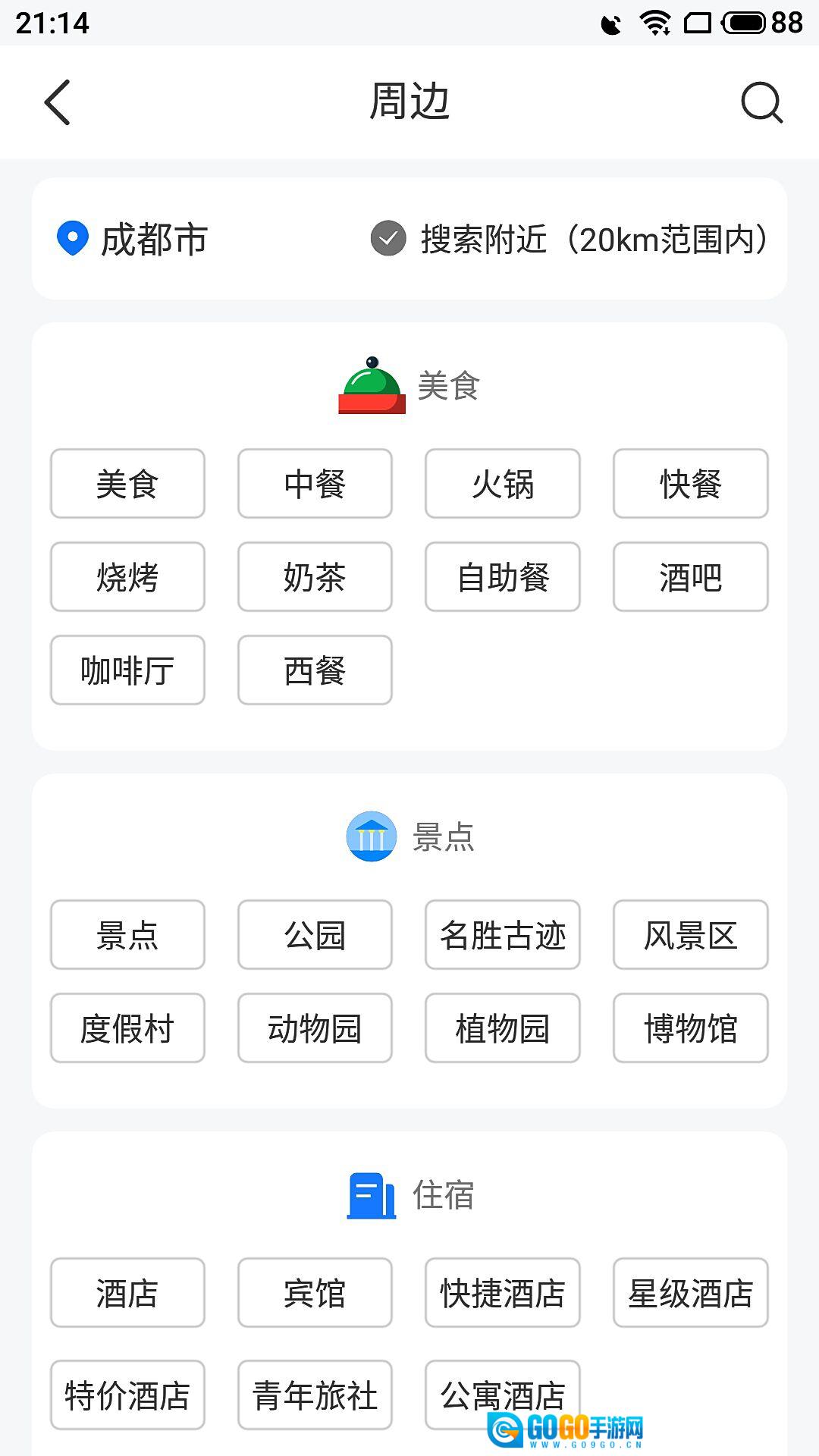This screenshot has height=1456, width=819.
Task: Pick the 奶茶 chip
Action: (315, 577)
